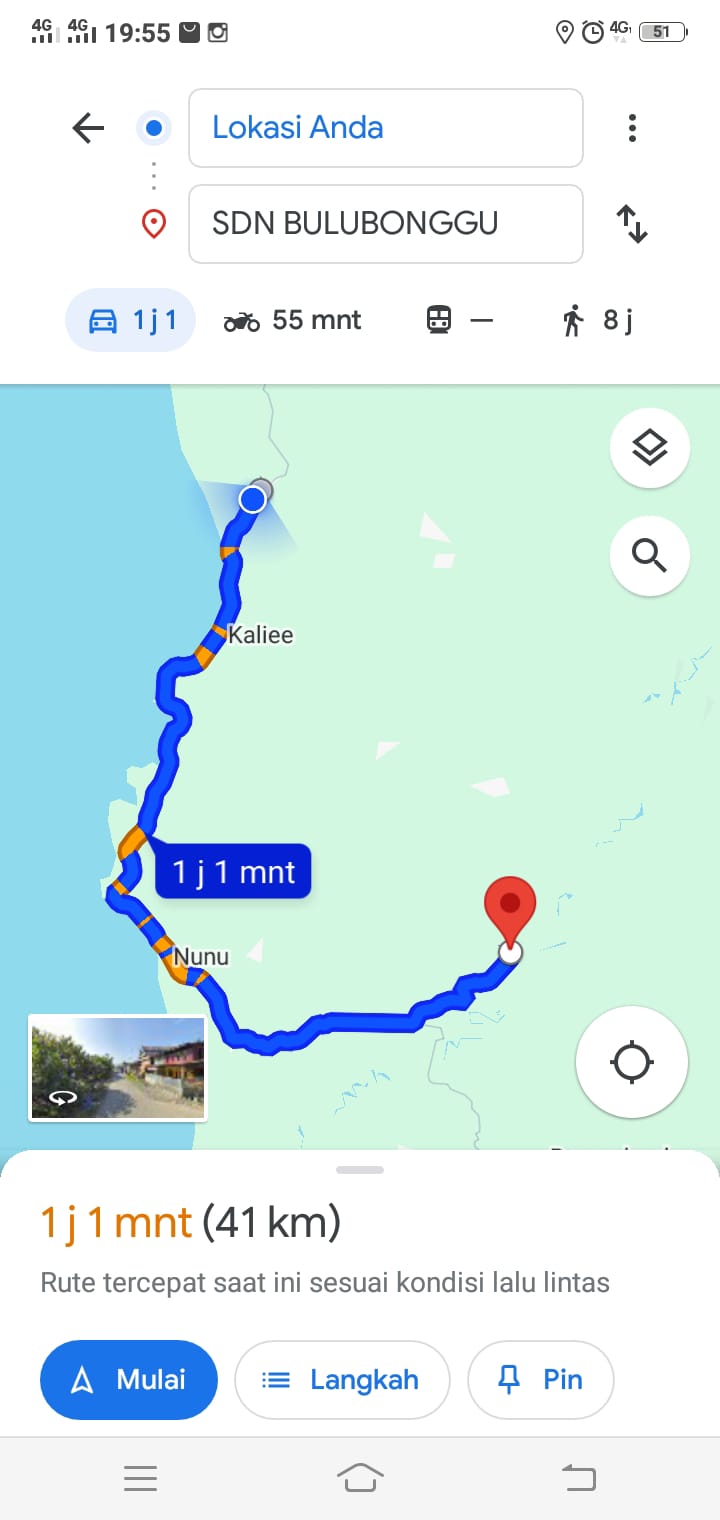Image resolution: width=720 pixels, height=1520 pixels.
Task: Open the Street View thumbnail
Action: pyautogui.click(x=118, y=1067)
